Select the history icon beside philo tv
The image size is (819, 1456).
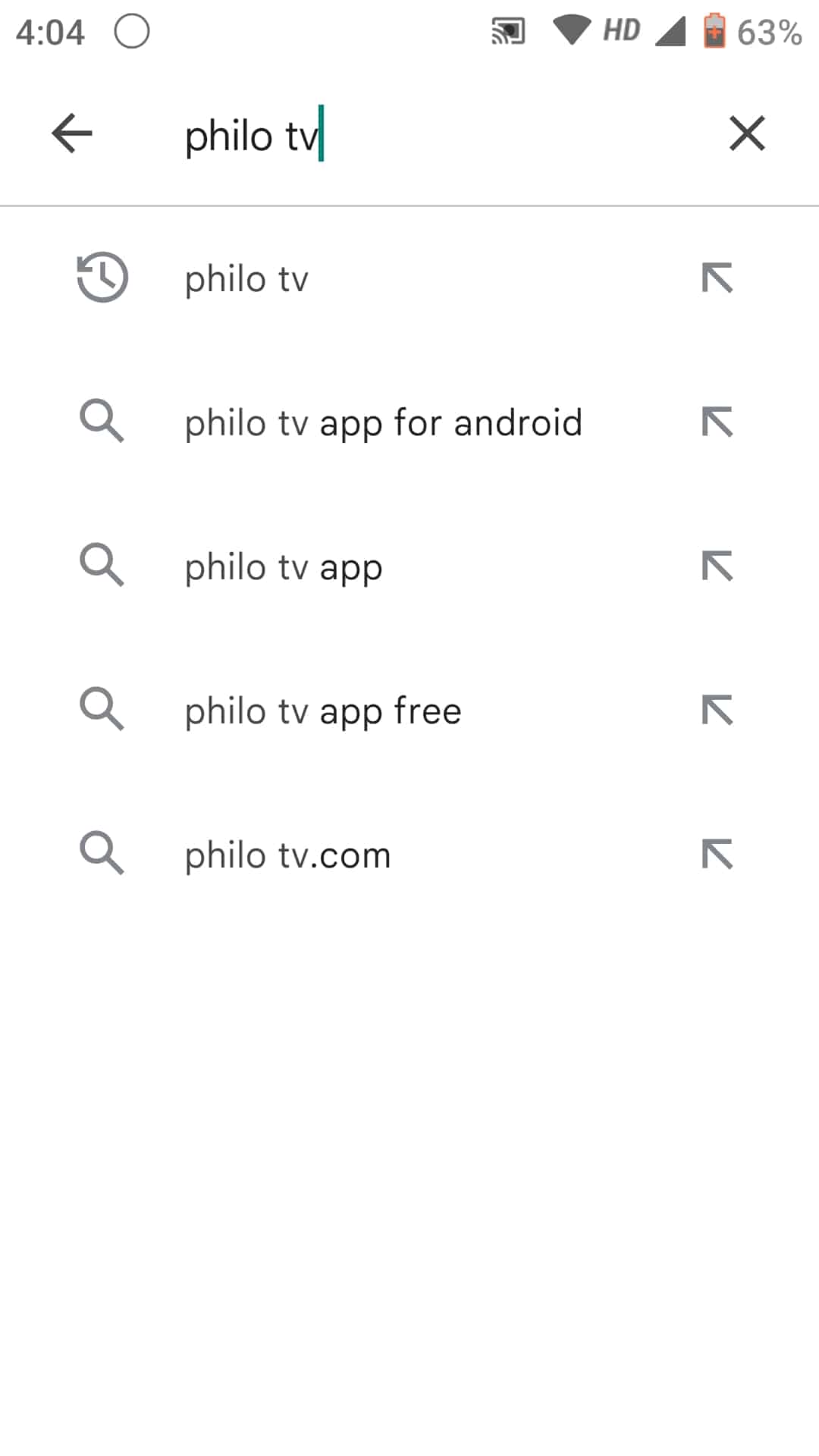point(102,277)
